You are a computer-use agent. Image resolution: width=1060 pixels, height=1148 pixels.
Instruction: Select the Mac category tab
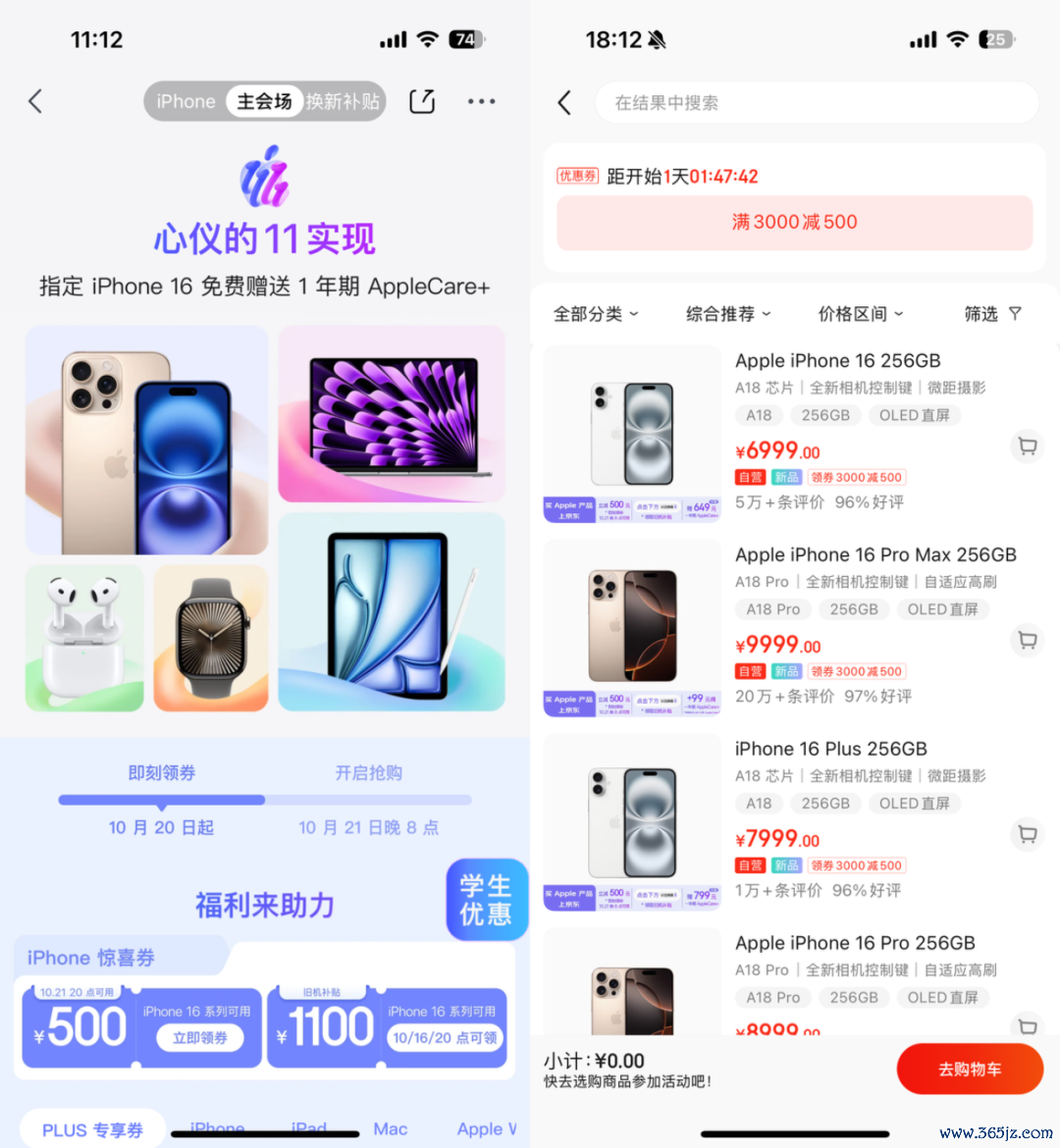coord(390,1129)
